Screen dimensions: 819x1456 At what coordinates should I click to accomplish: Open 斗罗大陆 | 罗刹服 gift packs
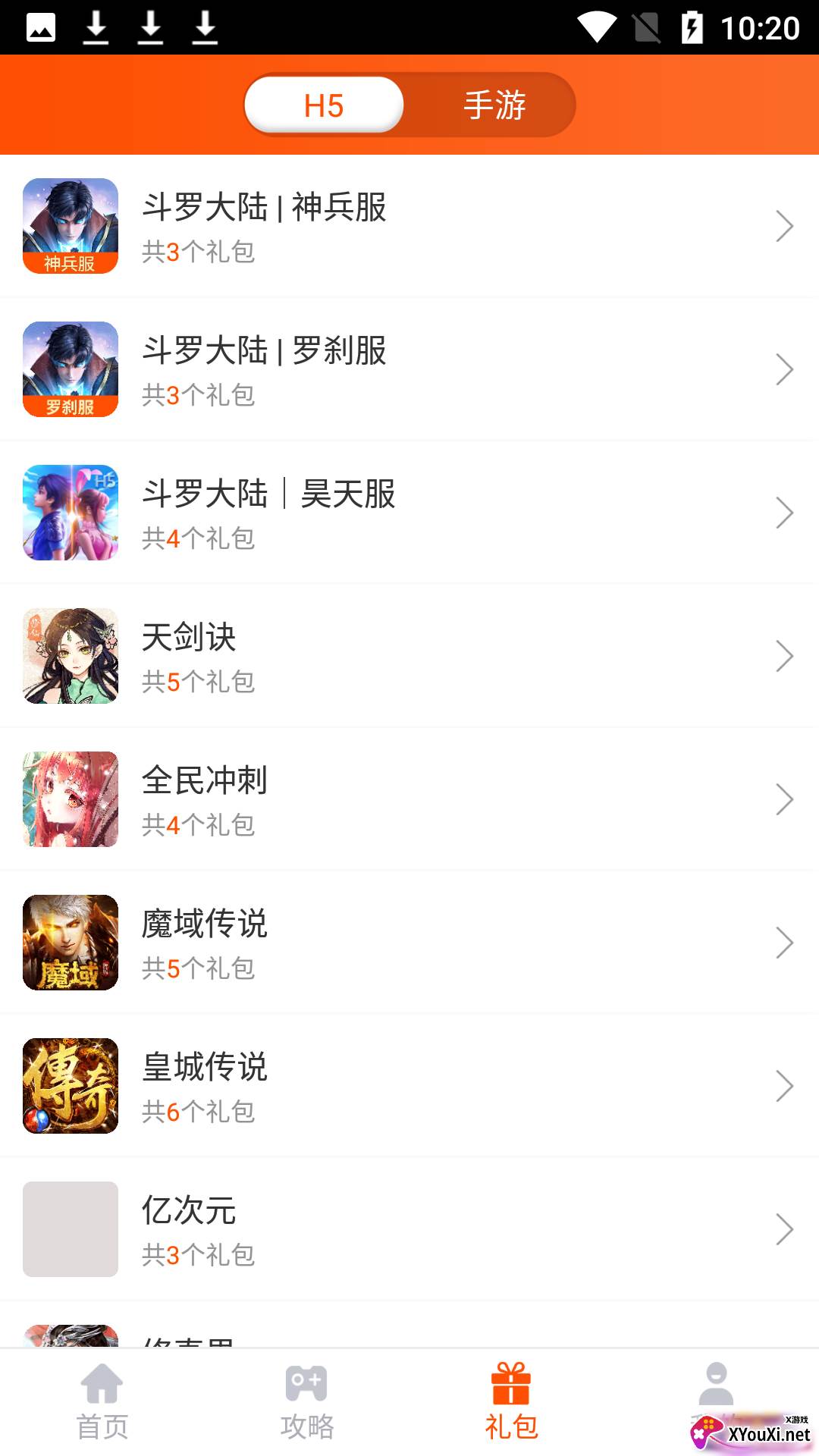click(409, 369)
